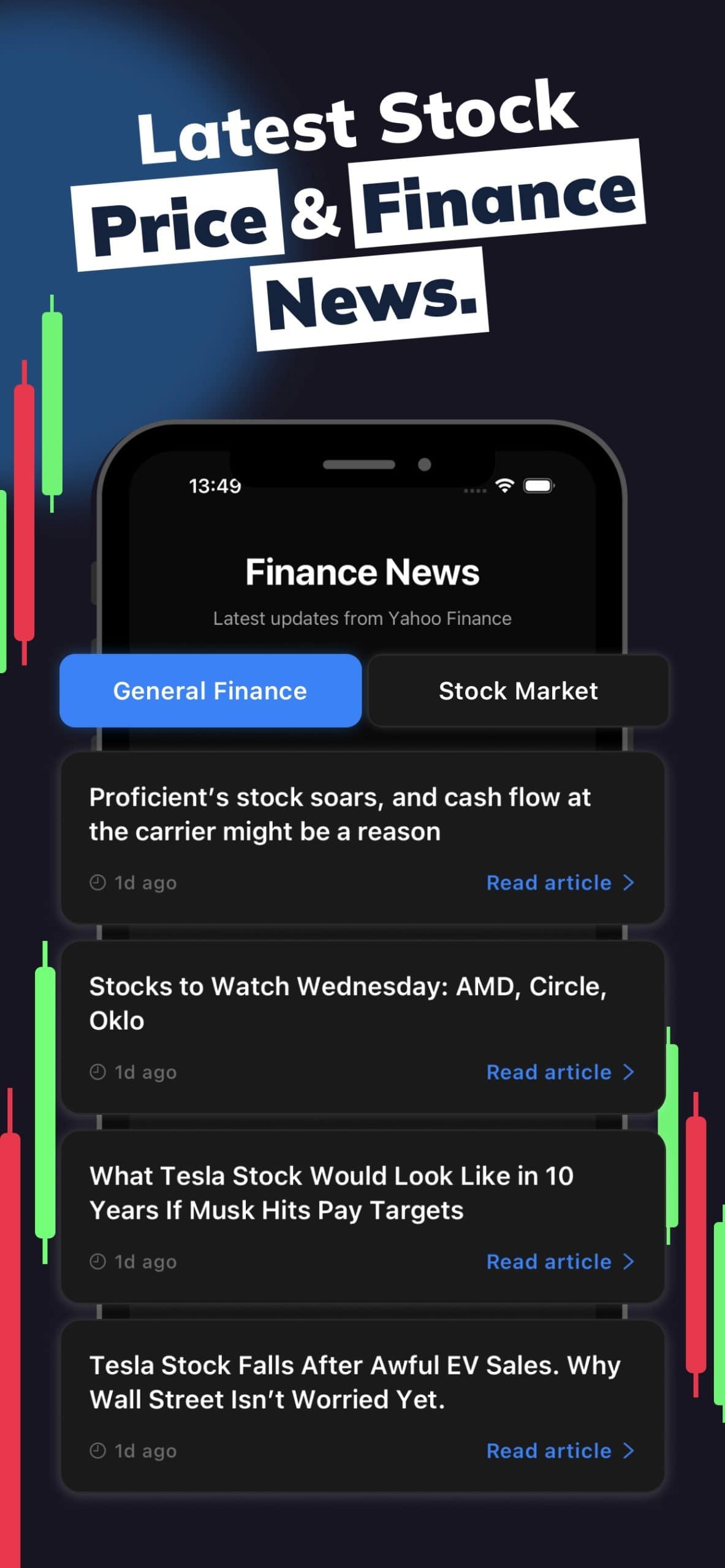This screenshot has width=725, height=1568.
Task: Expand the Tesla 10 Years article chevron
Action: [629, 1262]
